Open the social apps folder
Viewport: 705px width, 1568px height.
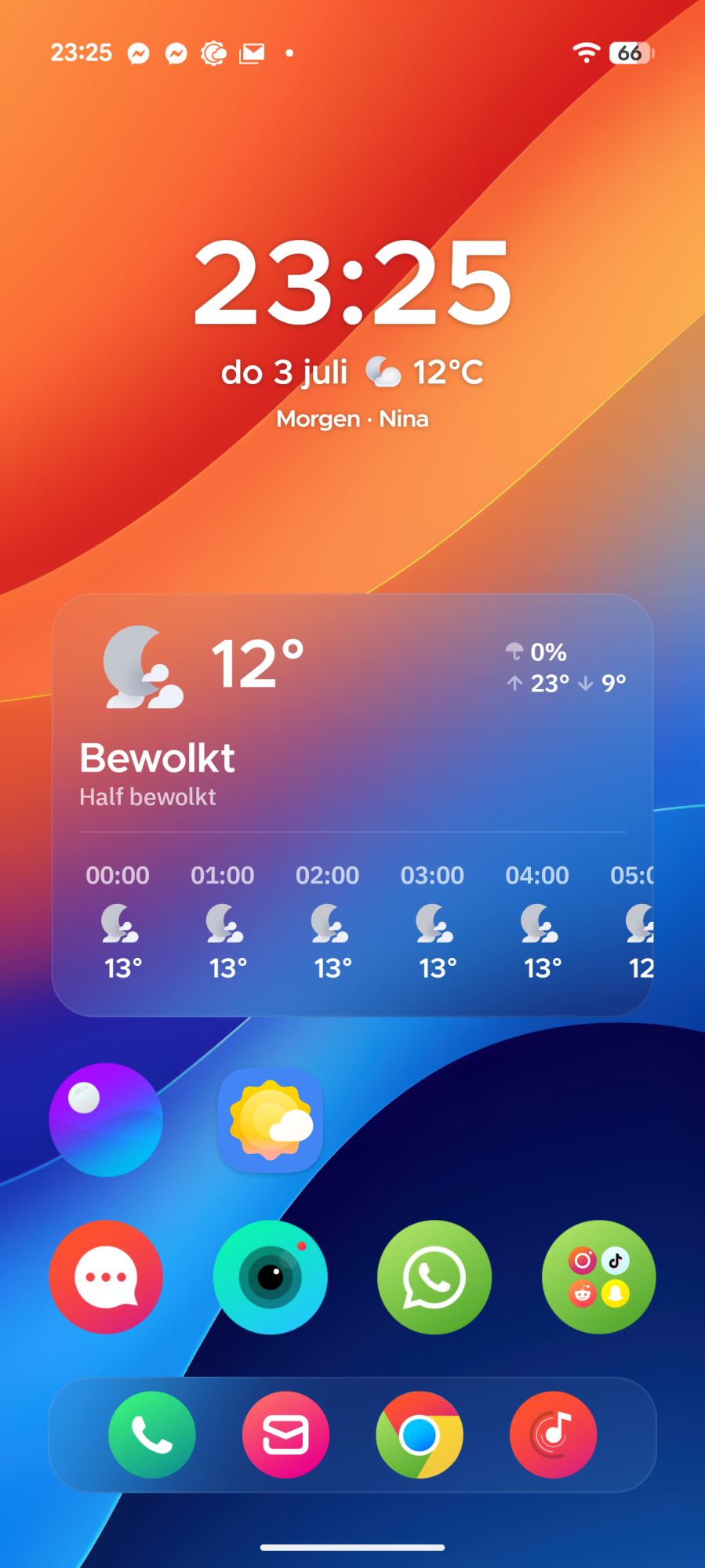tap(599, 1276)
